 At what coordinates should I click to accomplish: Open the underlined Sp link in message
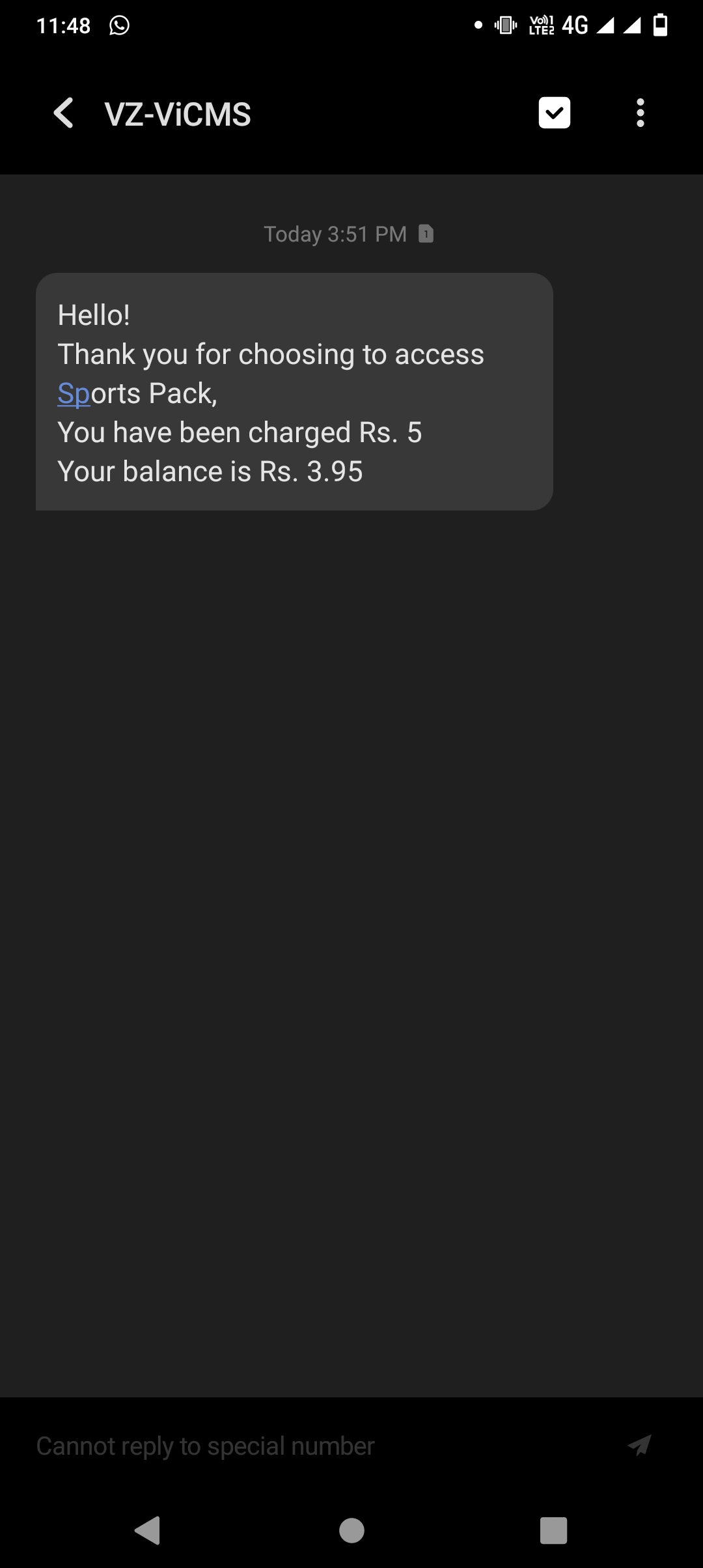[74, 394]
